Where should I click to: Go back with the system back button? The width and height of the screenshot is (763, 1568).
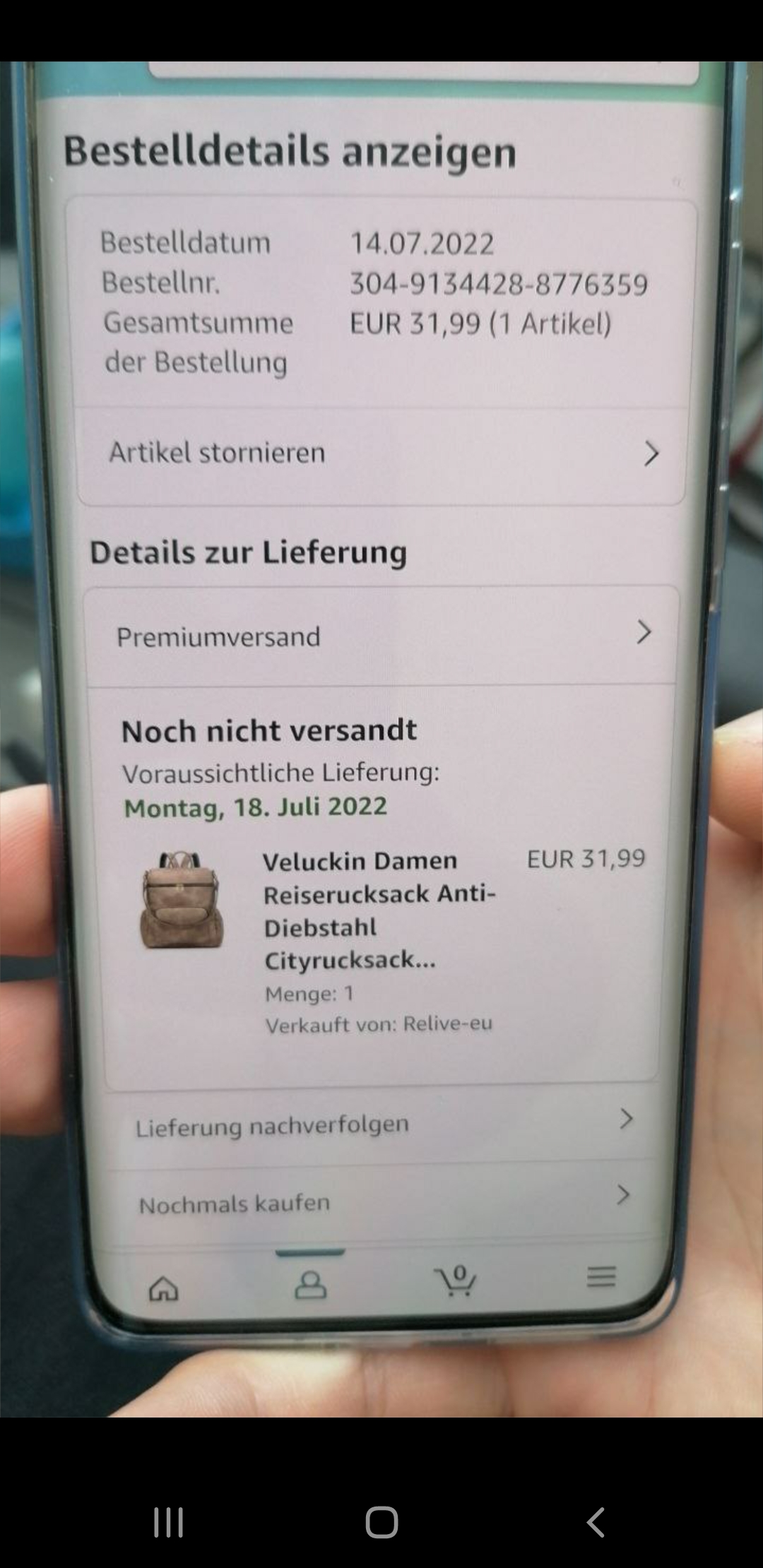(596, 1521)
